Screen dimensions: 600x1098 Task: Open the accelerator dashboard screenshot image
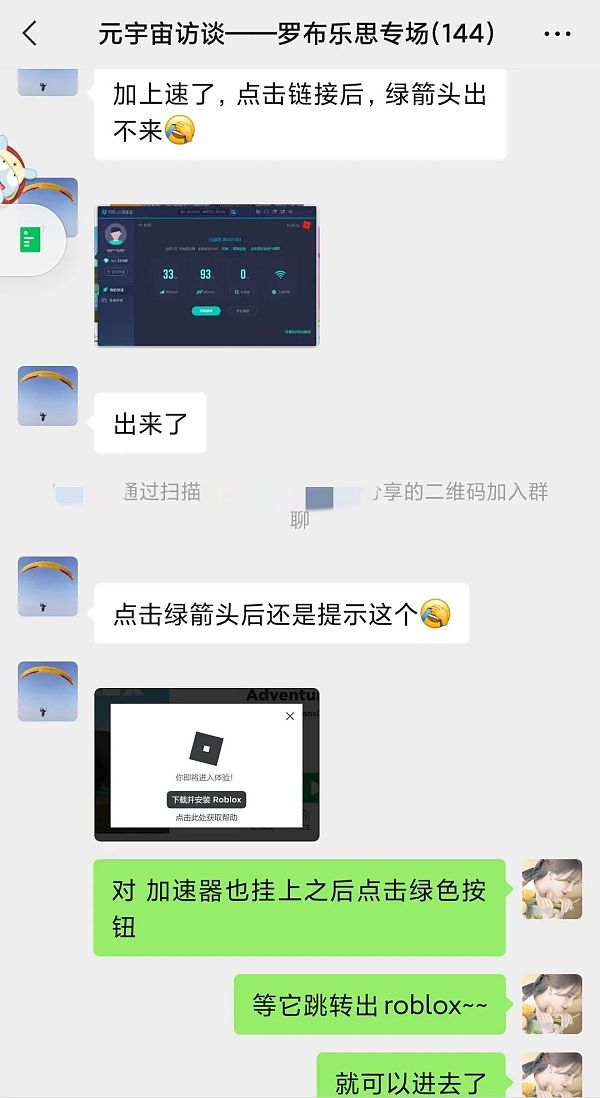(x=207, y=276)
